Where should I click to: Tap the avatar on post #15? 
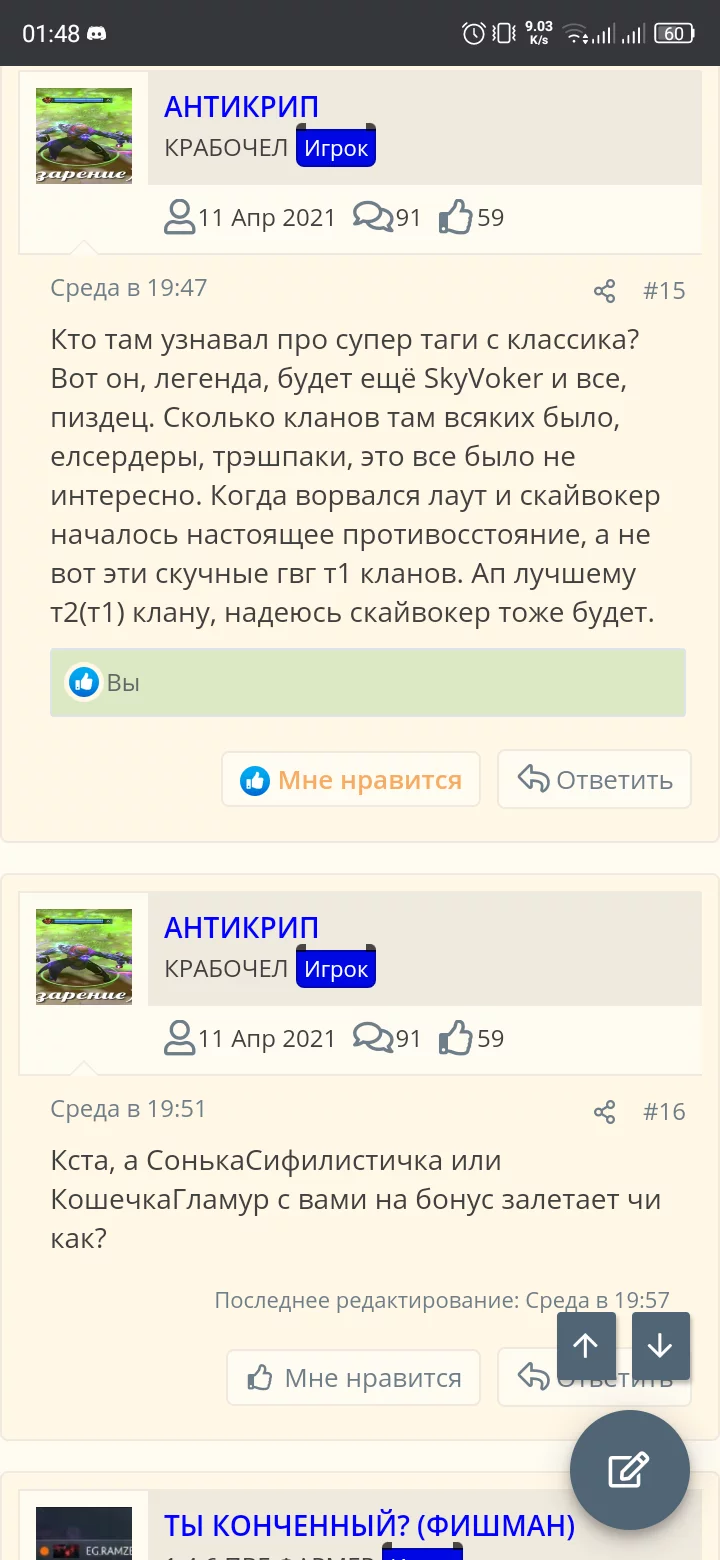(84, 136)
